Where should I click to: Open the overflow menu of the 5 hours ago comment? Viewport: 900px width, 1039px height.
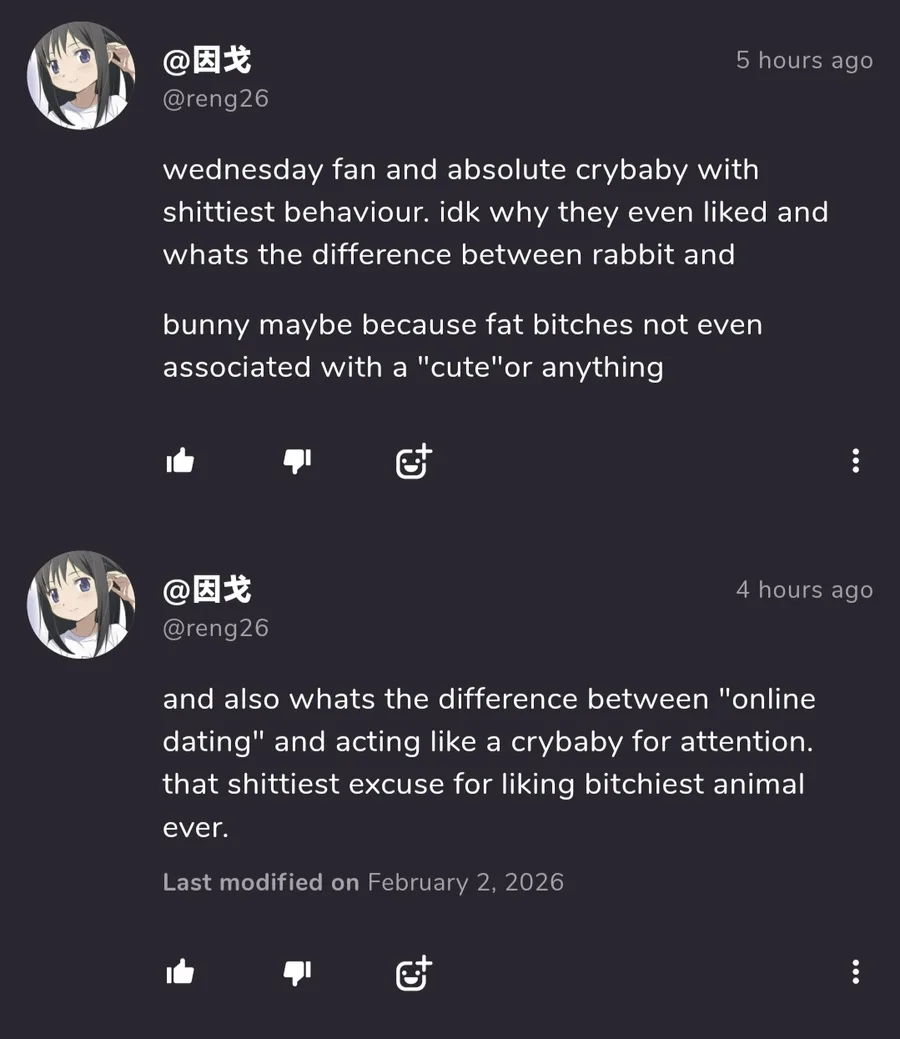856,461
